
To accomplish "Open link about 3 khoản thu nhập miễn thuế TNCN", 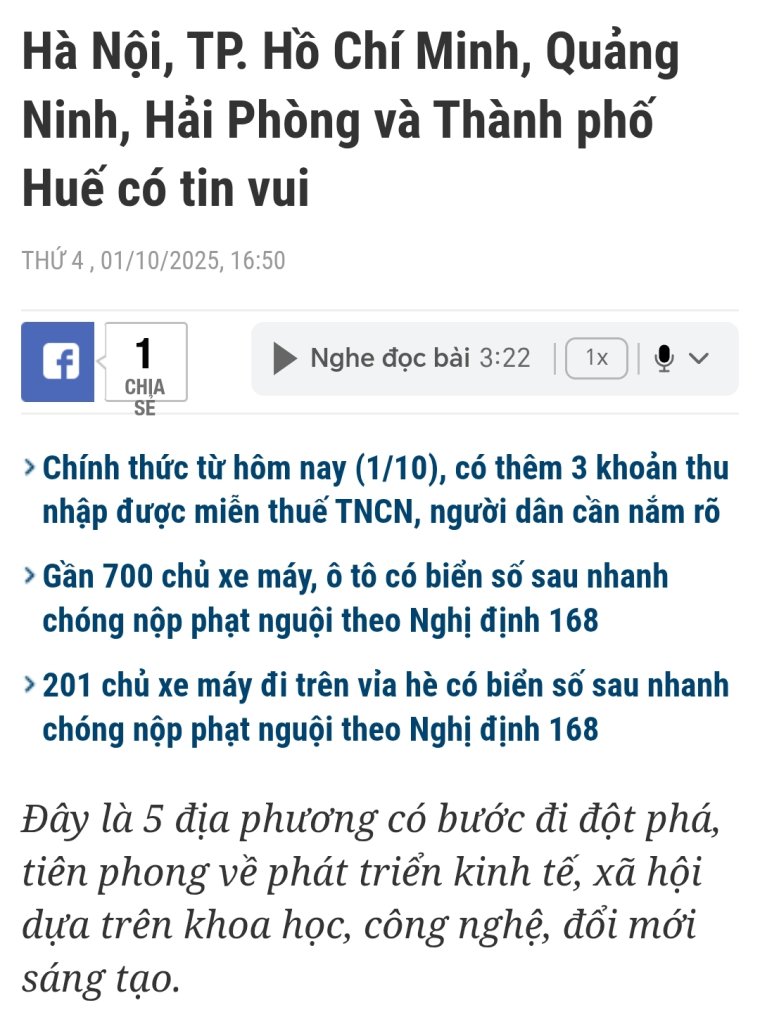I will point(385,490).
